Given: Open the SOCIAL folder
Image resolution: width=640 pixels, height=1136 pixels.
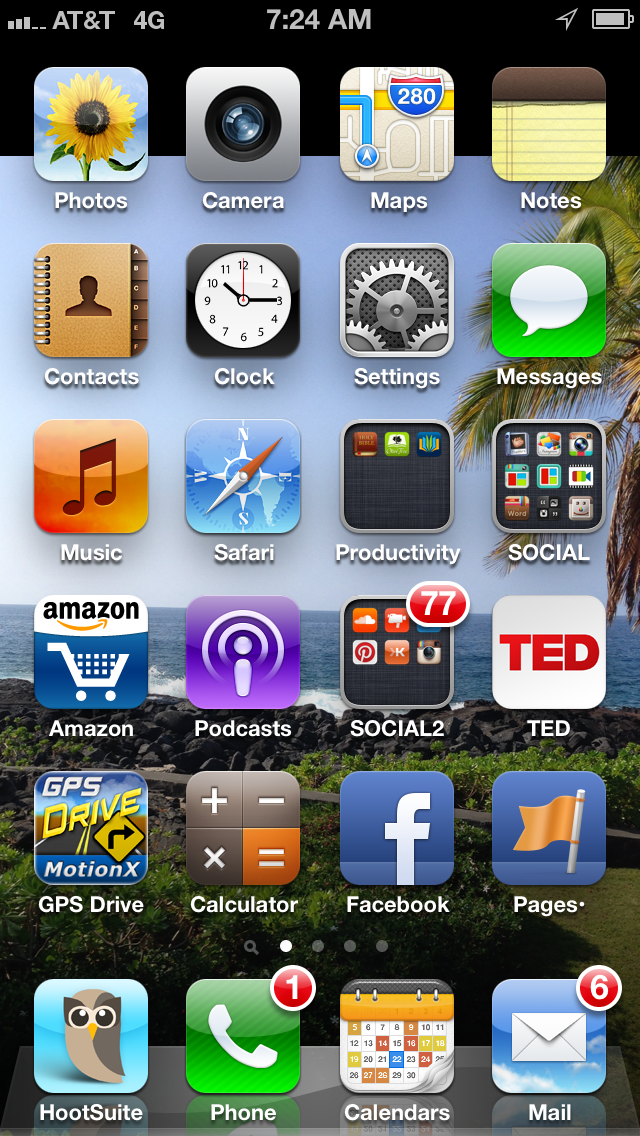Looking at the screenshot, I should [549, 477].
